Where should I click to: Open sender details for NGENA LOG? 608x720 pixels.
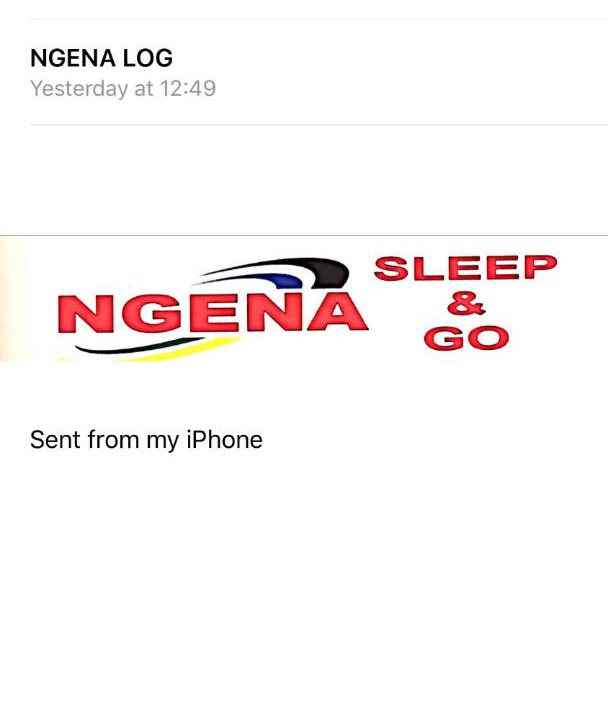tap(101, 58)
